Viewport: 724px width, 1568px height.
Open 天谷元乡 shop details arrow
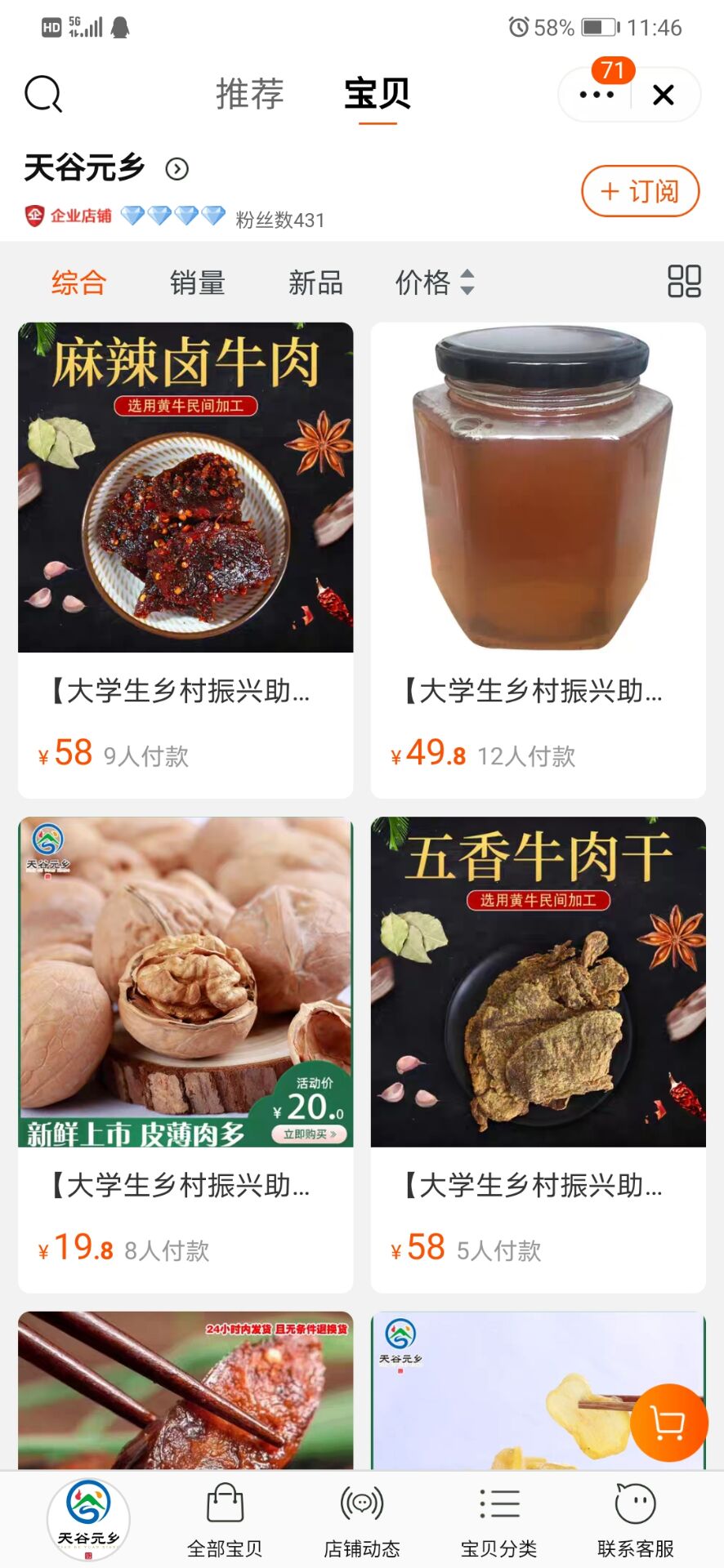click(x=177, y=169)
